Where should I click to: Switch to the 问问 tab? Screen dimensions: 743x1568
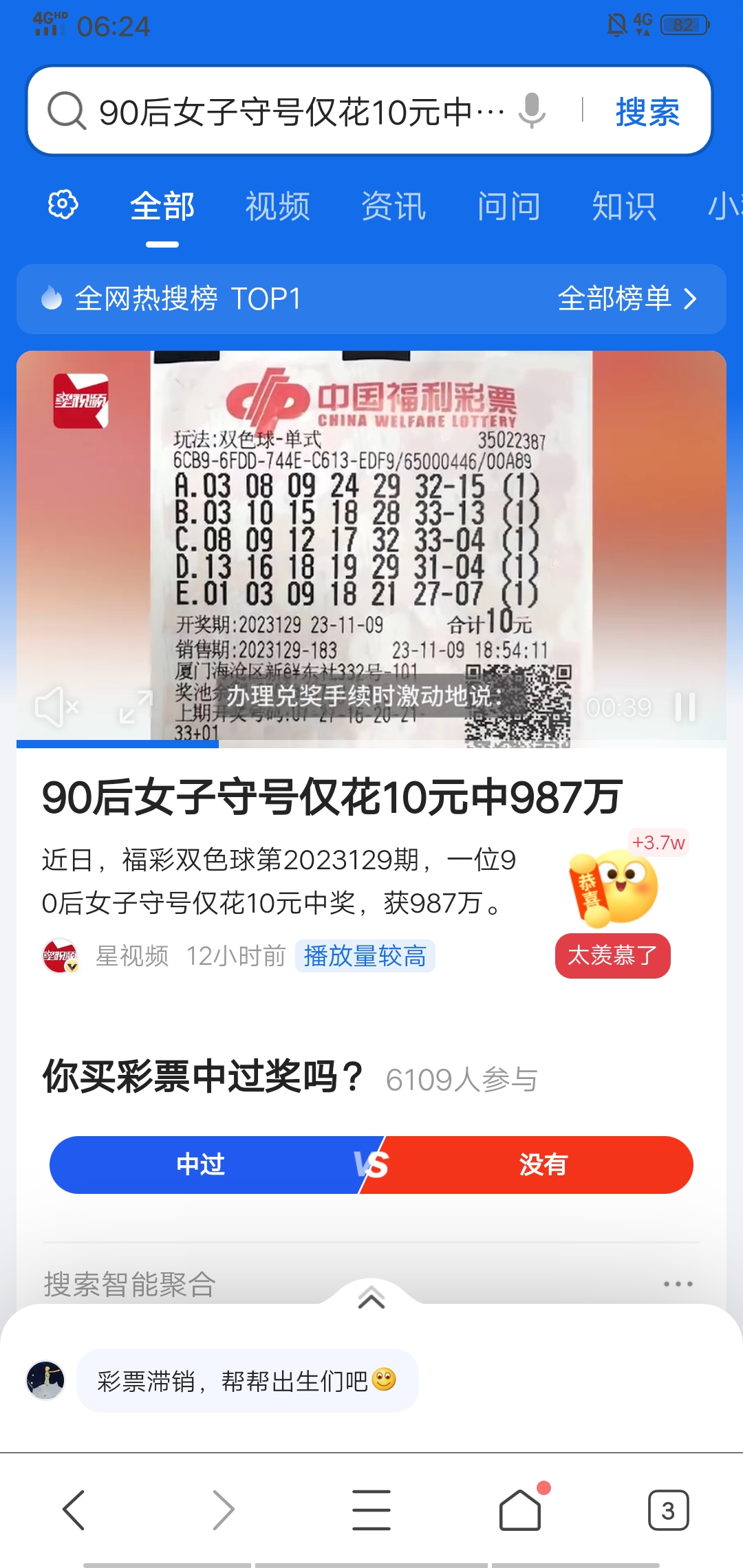(x=509, y=206)
